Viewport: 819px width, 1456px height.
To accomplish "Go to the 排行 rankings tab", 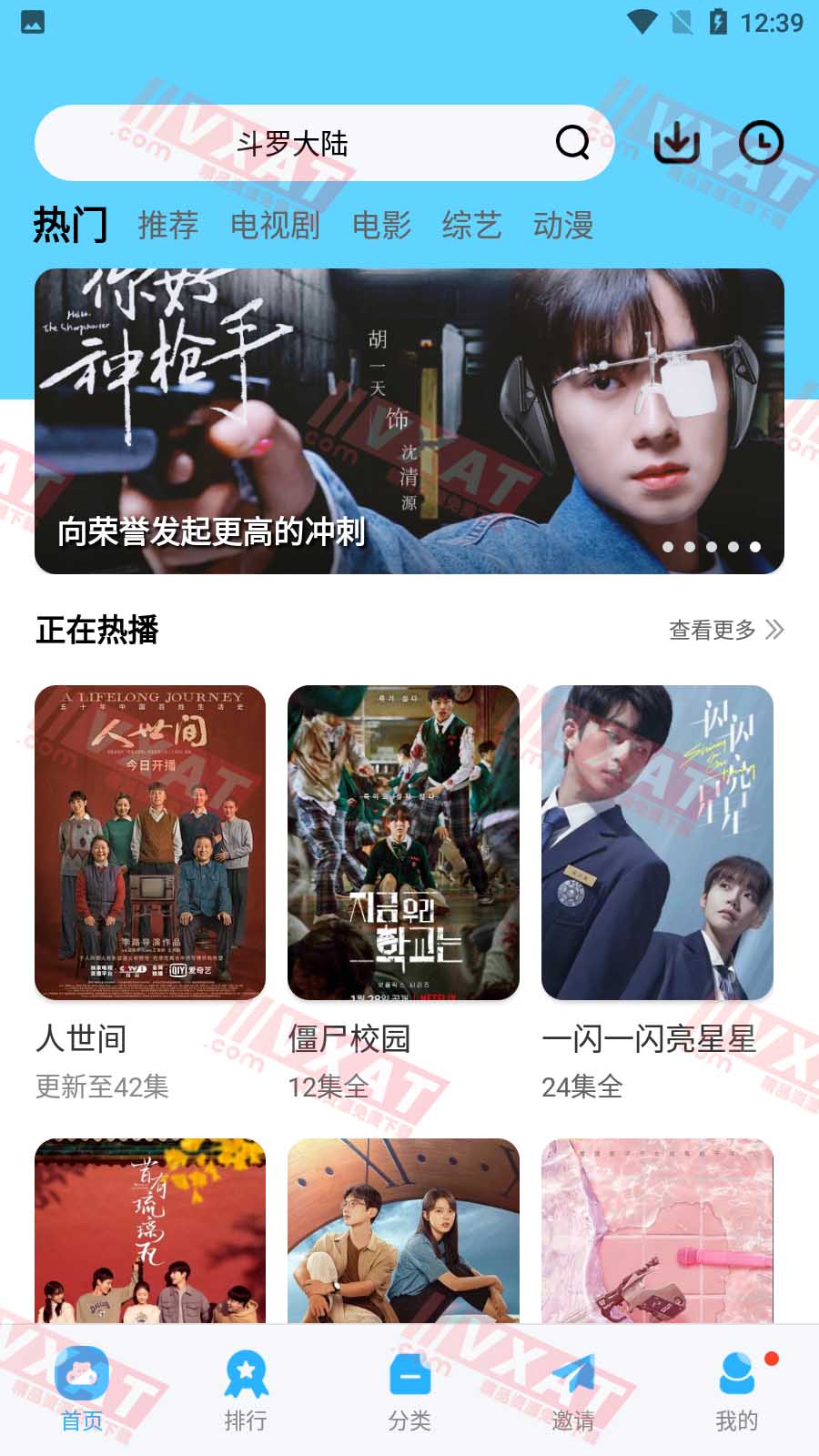I will click(x=246, y=1390).
